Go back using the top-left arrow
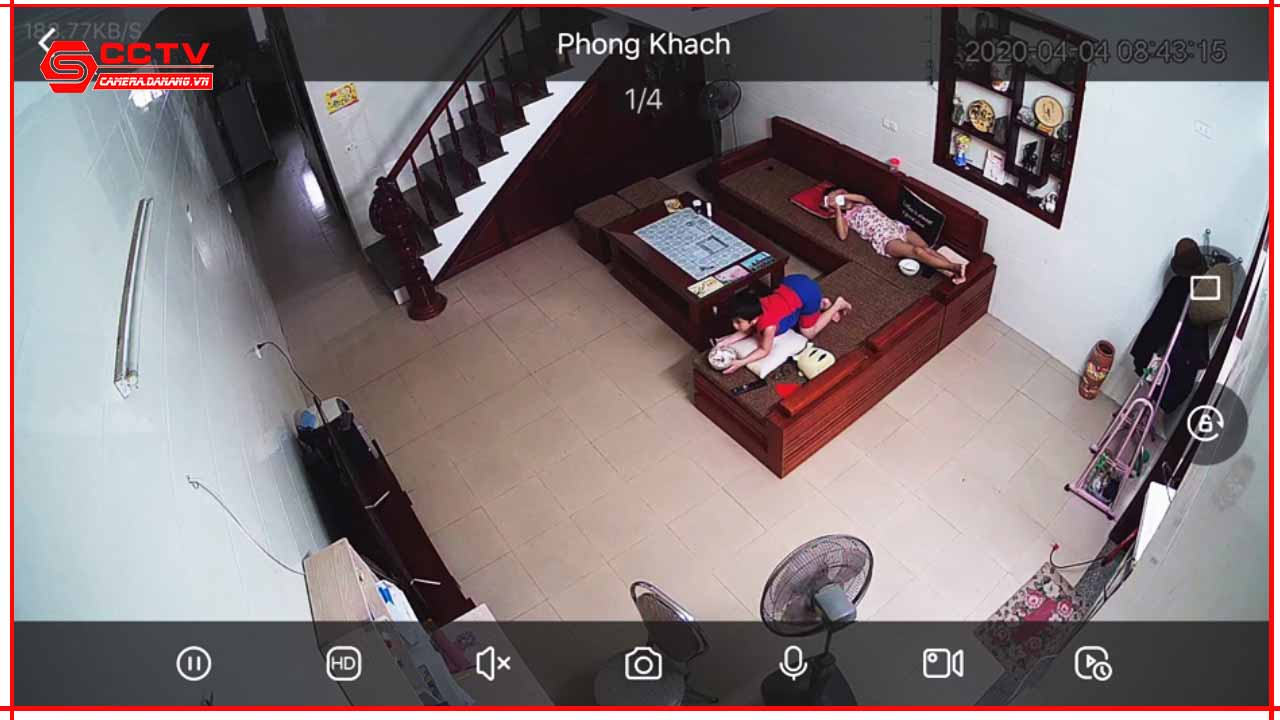Image resolution: width=1280 pixels, height=720 pixels. [46, 41]
